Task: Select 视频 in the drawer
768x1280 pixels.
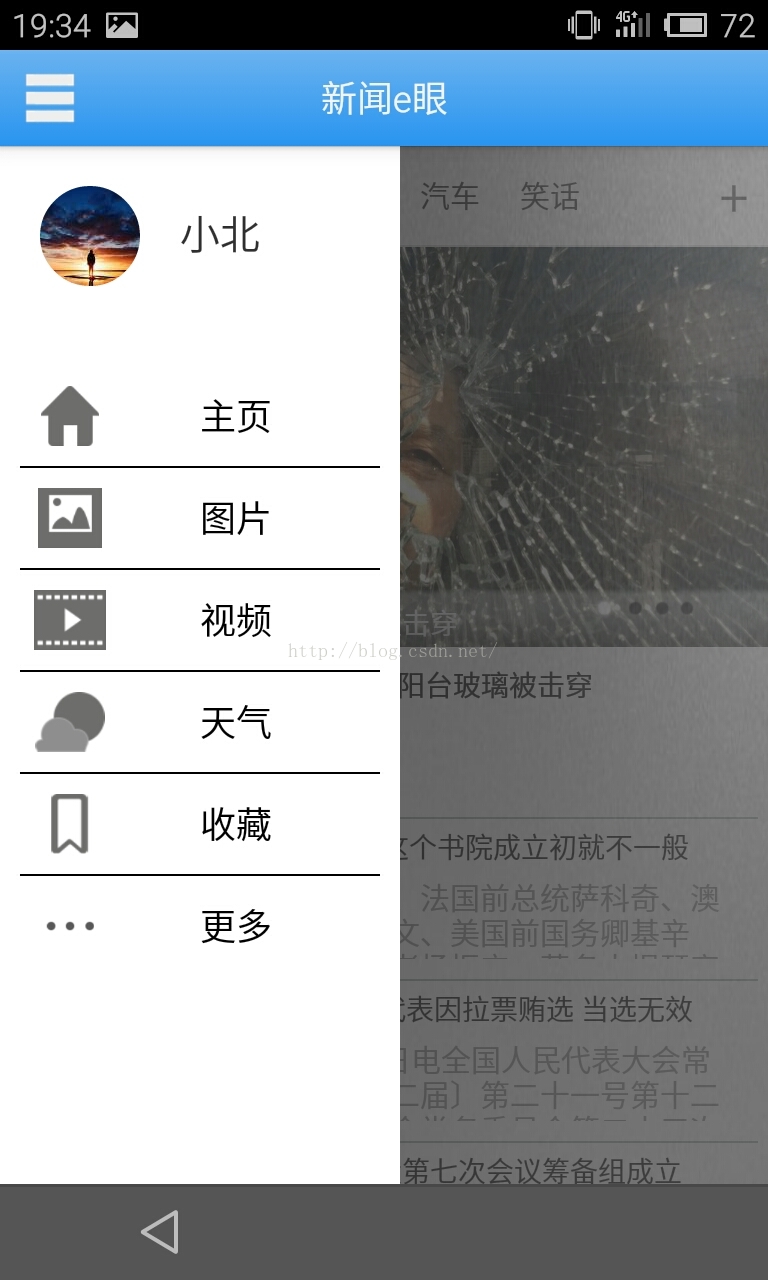Action: click(x=200, y=621)
